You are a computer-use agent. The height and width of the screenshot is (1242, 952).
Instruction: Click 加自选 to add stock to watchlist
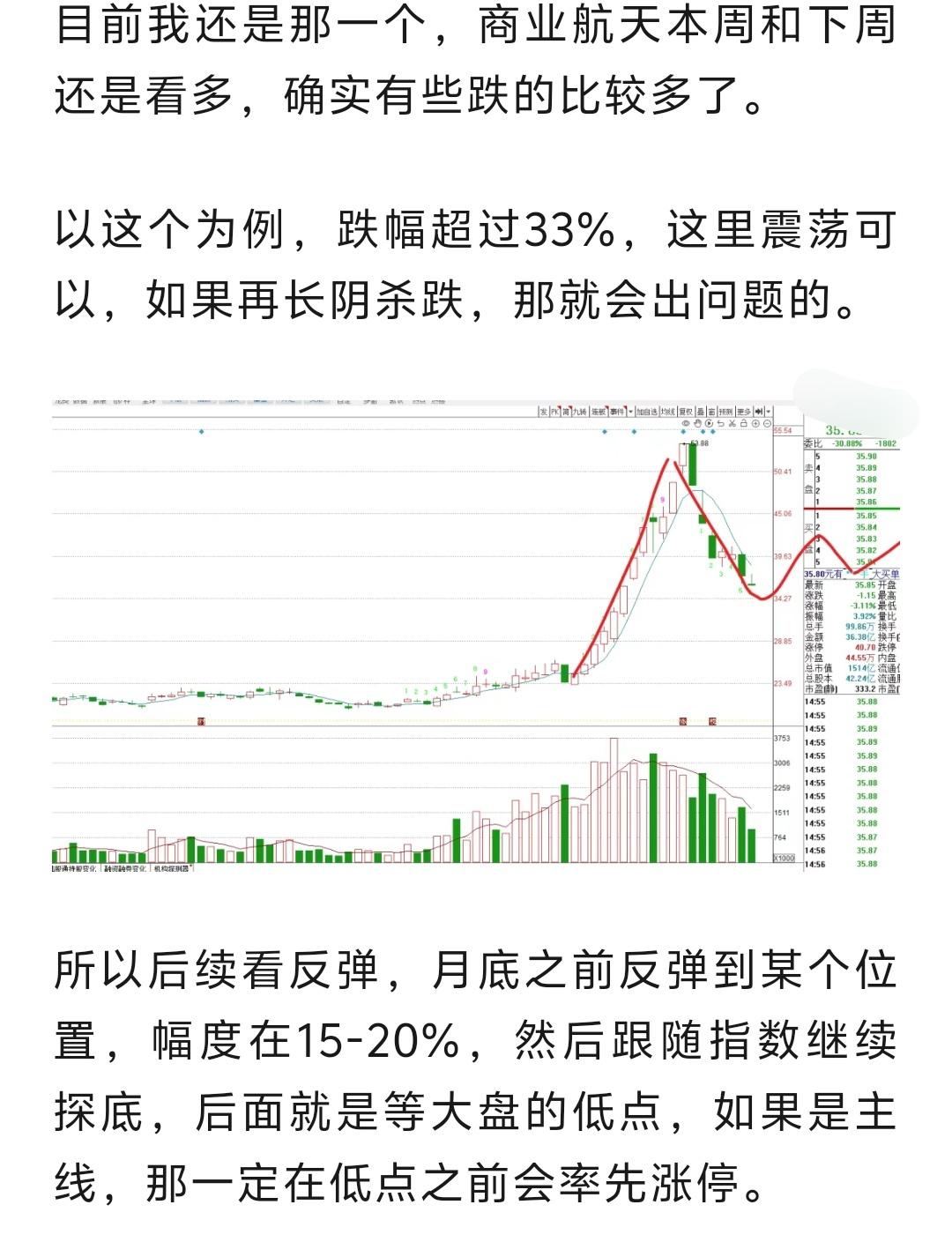click(x=647, y=411)
